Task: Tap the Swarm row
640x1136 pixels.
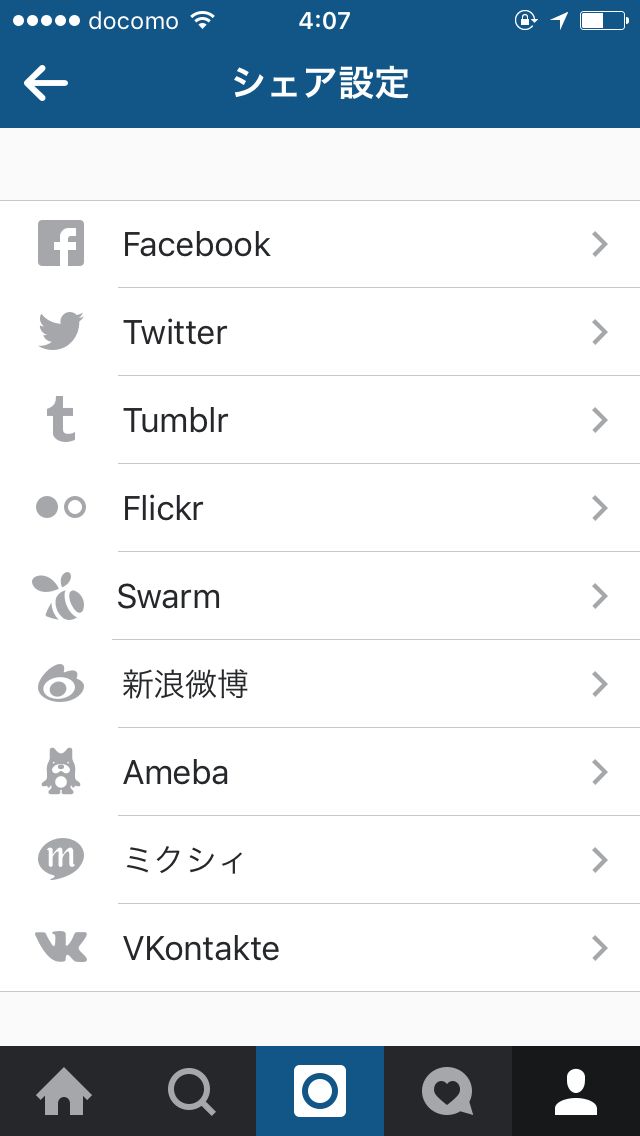Action: (320, 596)
